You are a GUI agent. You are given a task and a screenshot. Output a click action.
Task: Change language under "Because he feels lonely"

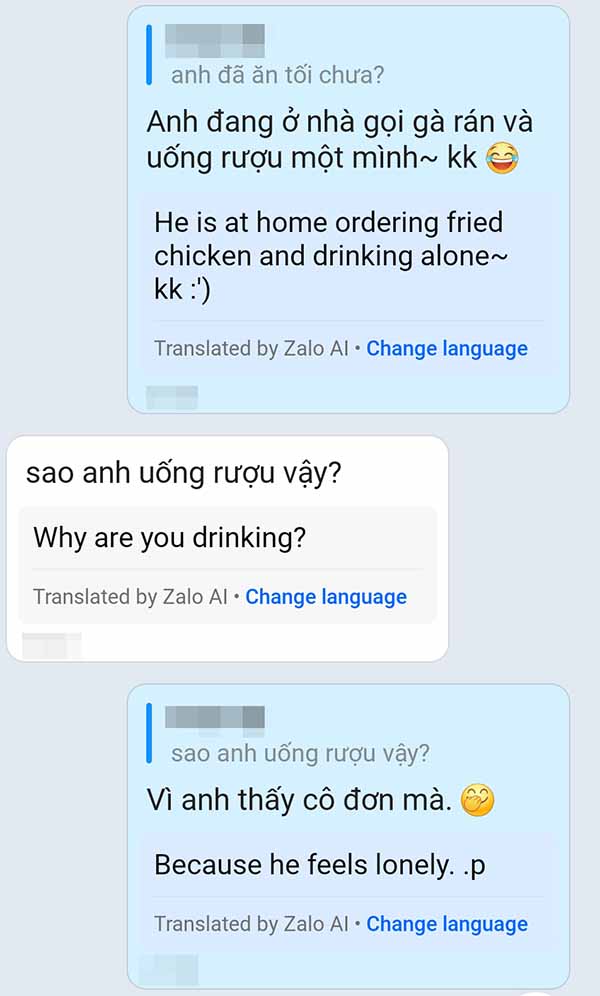(447, 925)
